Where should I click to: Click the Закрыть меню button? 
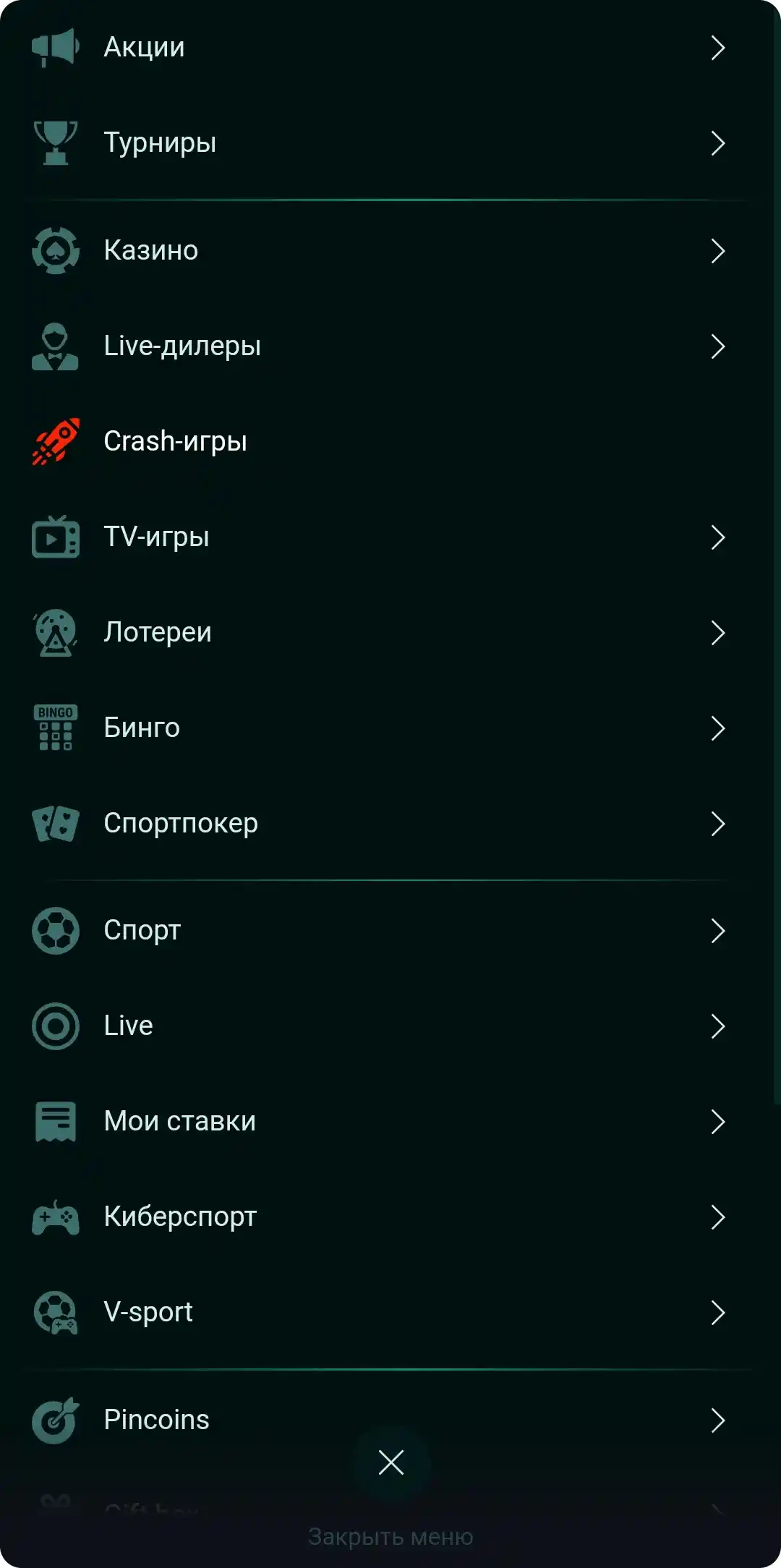390,1536
